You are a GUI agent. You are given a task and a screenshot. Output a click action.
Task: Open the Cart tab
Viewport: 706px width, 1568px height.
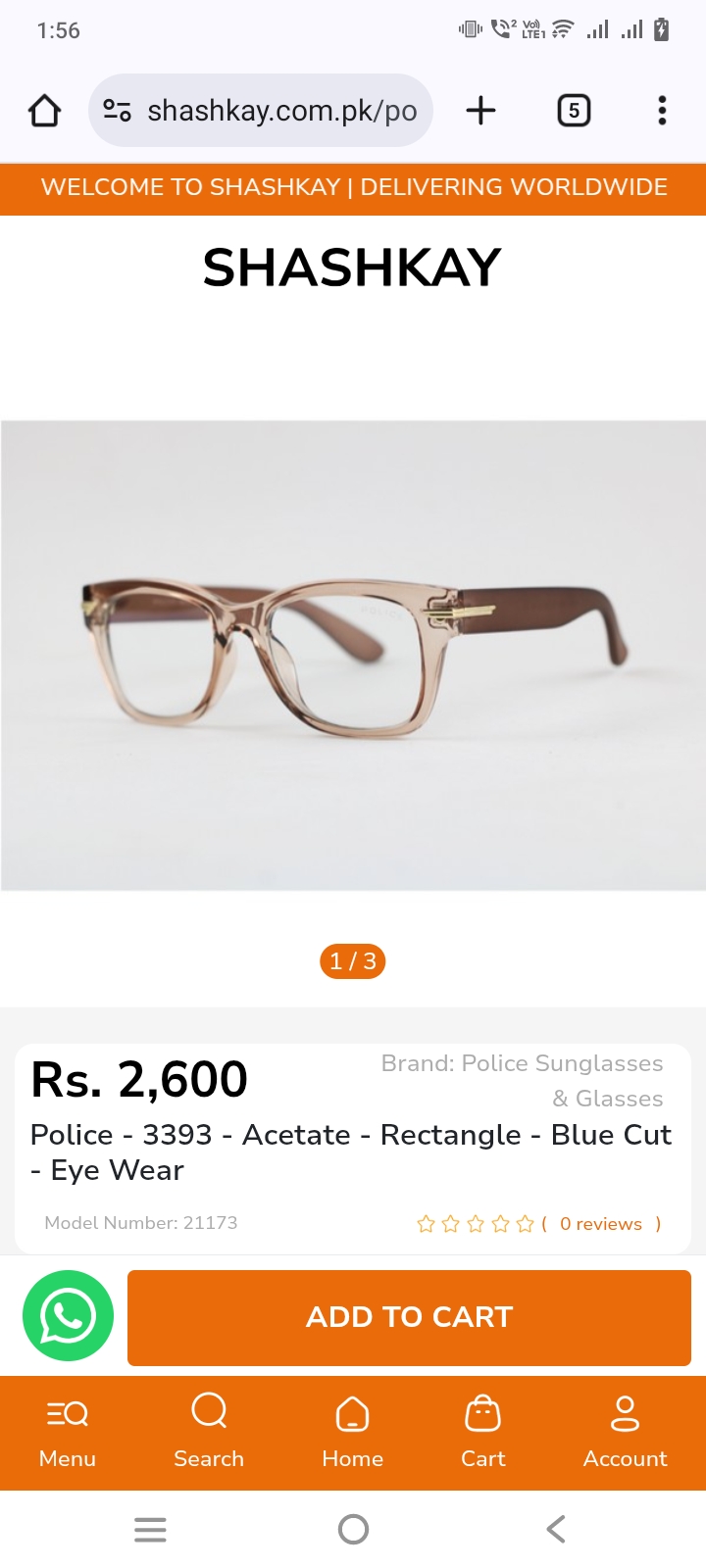[x=482, y=1432]
